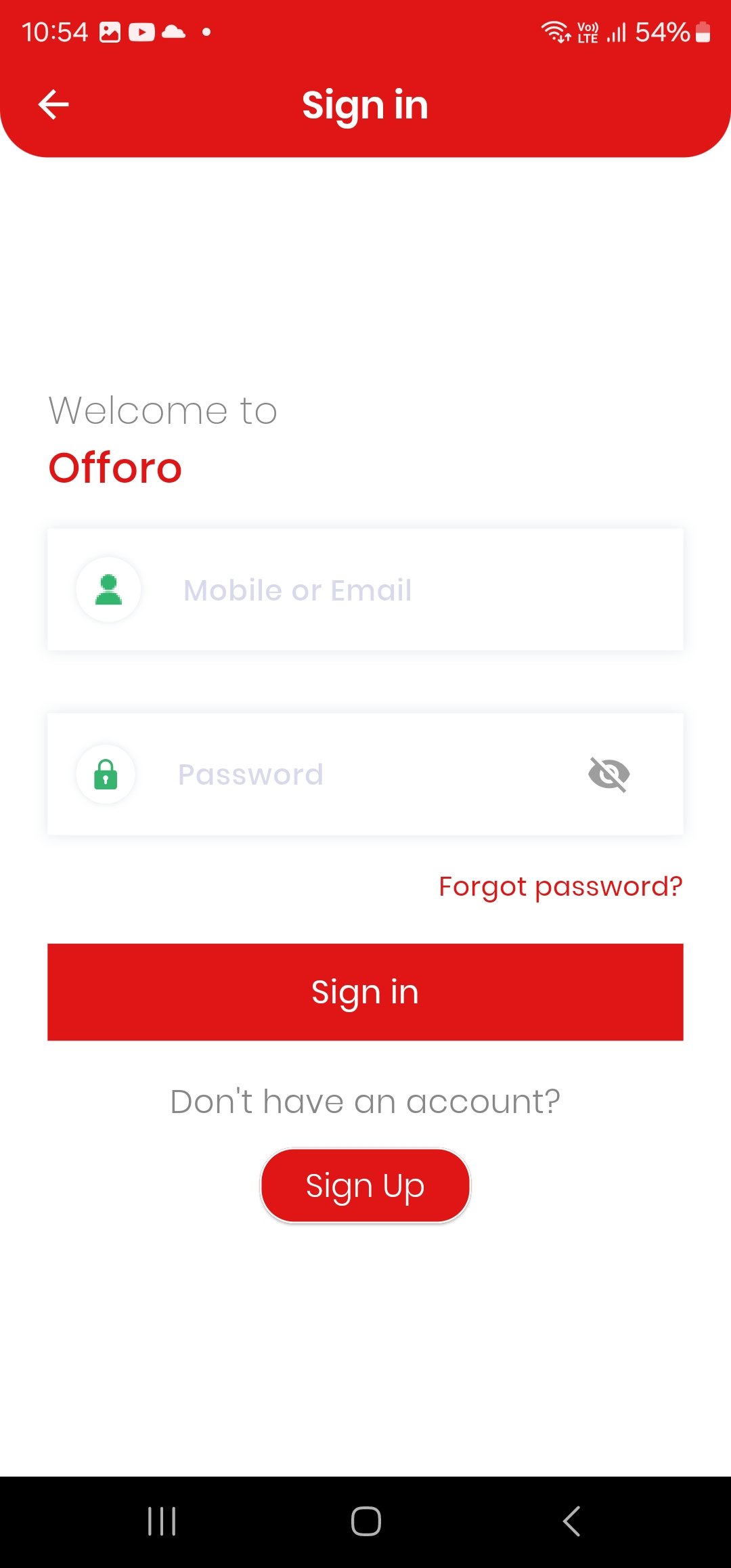
Task: Open recent apps from navigation bar
Action: pyautogui.click(x=162, y=1521)
